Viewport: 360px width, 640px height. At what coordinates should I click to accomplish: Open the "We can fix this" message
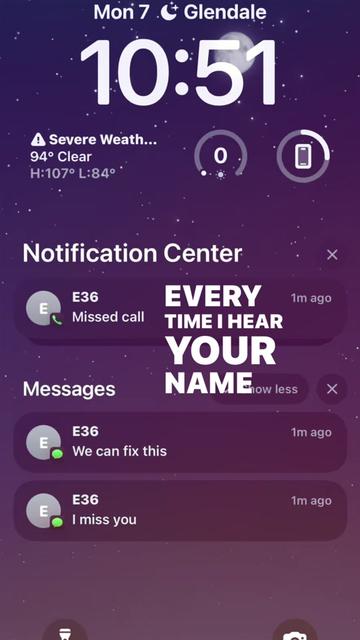(x=181, y=442)
